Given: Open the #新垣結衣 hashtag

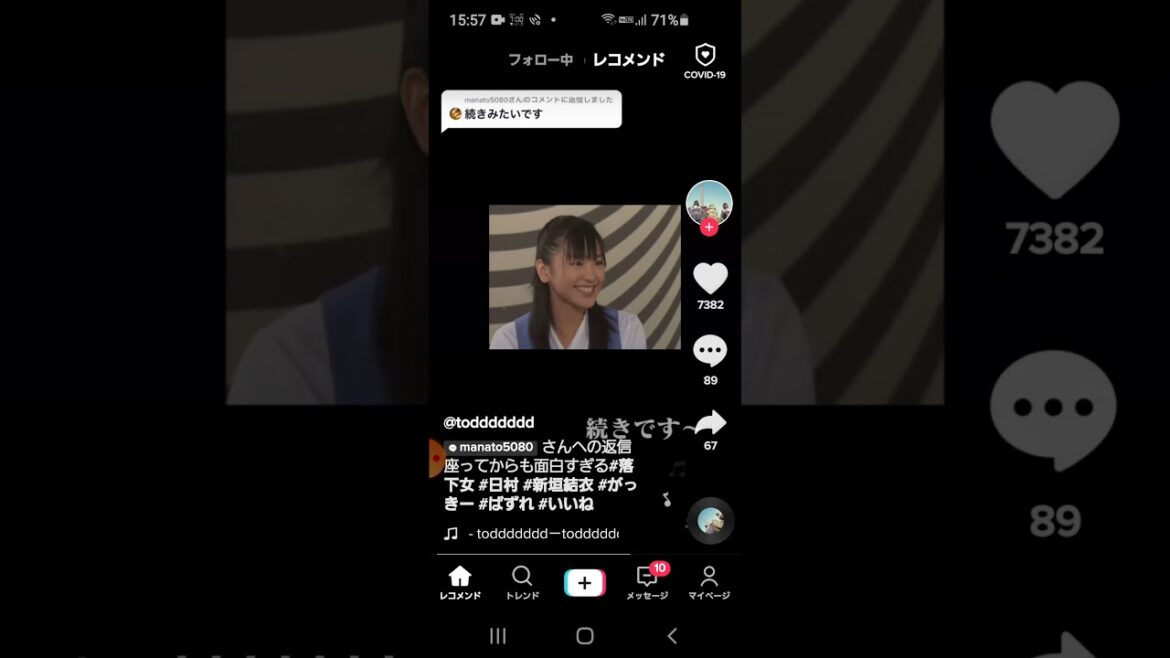Looking at the screenshot, I should pos(557,485).
